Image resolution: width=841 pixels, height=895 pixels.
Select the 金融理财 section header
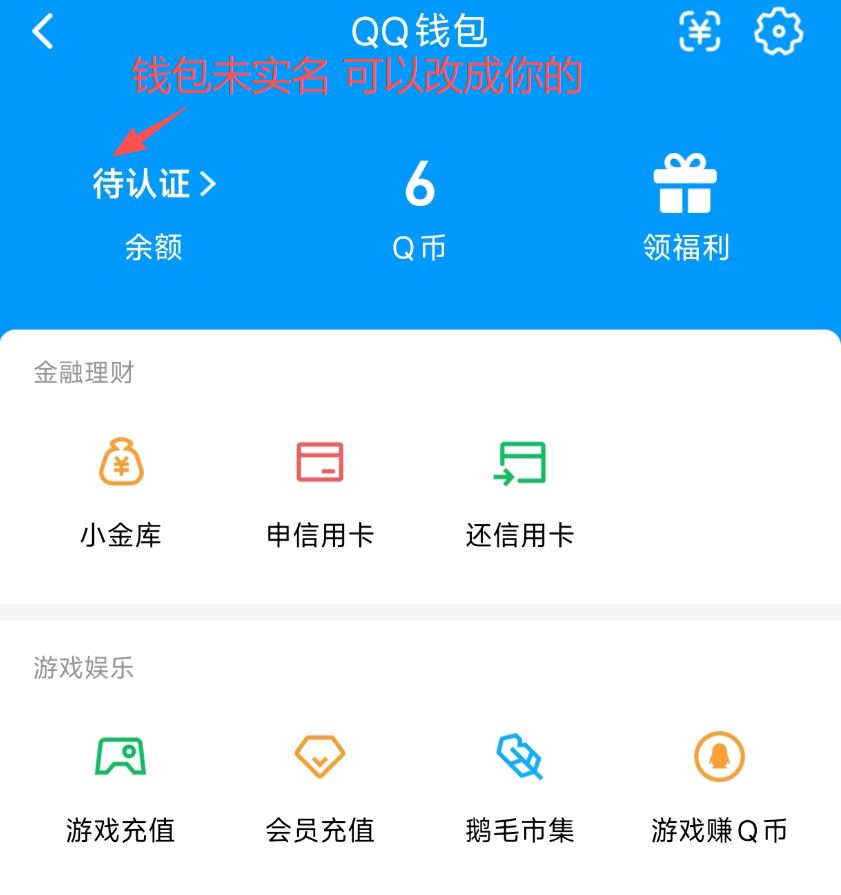click(x=84, y=372)
